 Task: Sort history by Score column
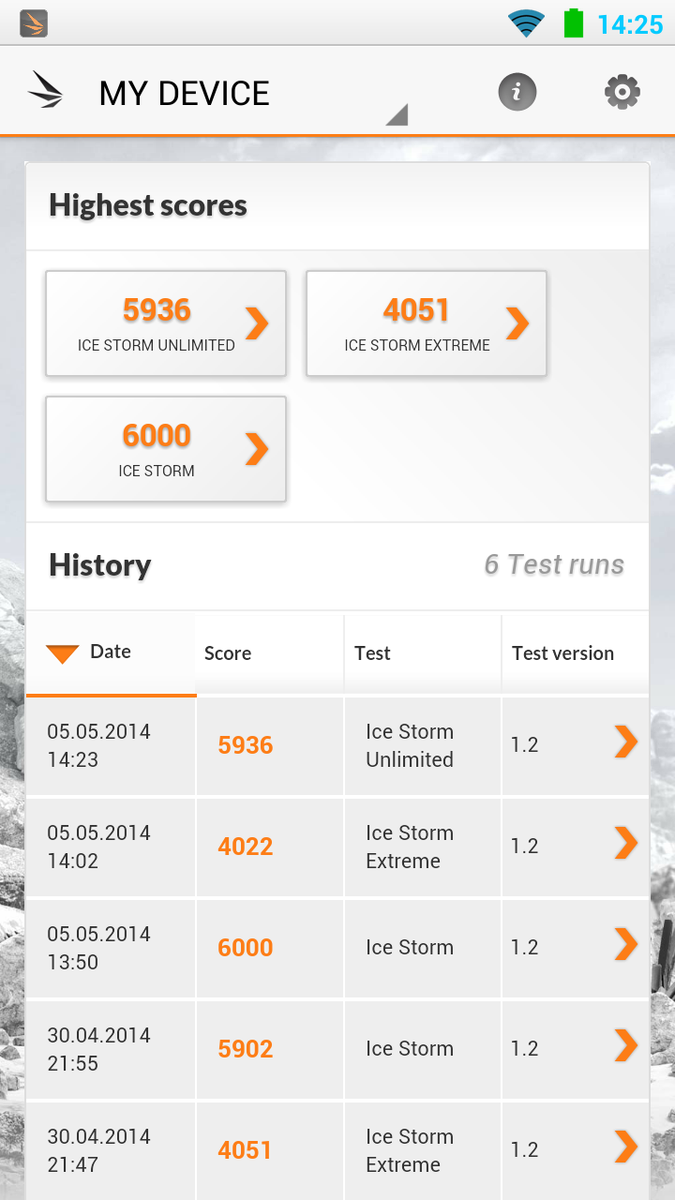pos(228,653)
